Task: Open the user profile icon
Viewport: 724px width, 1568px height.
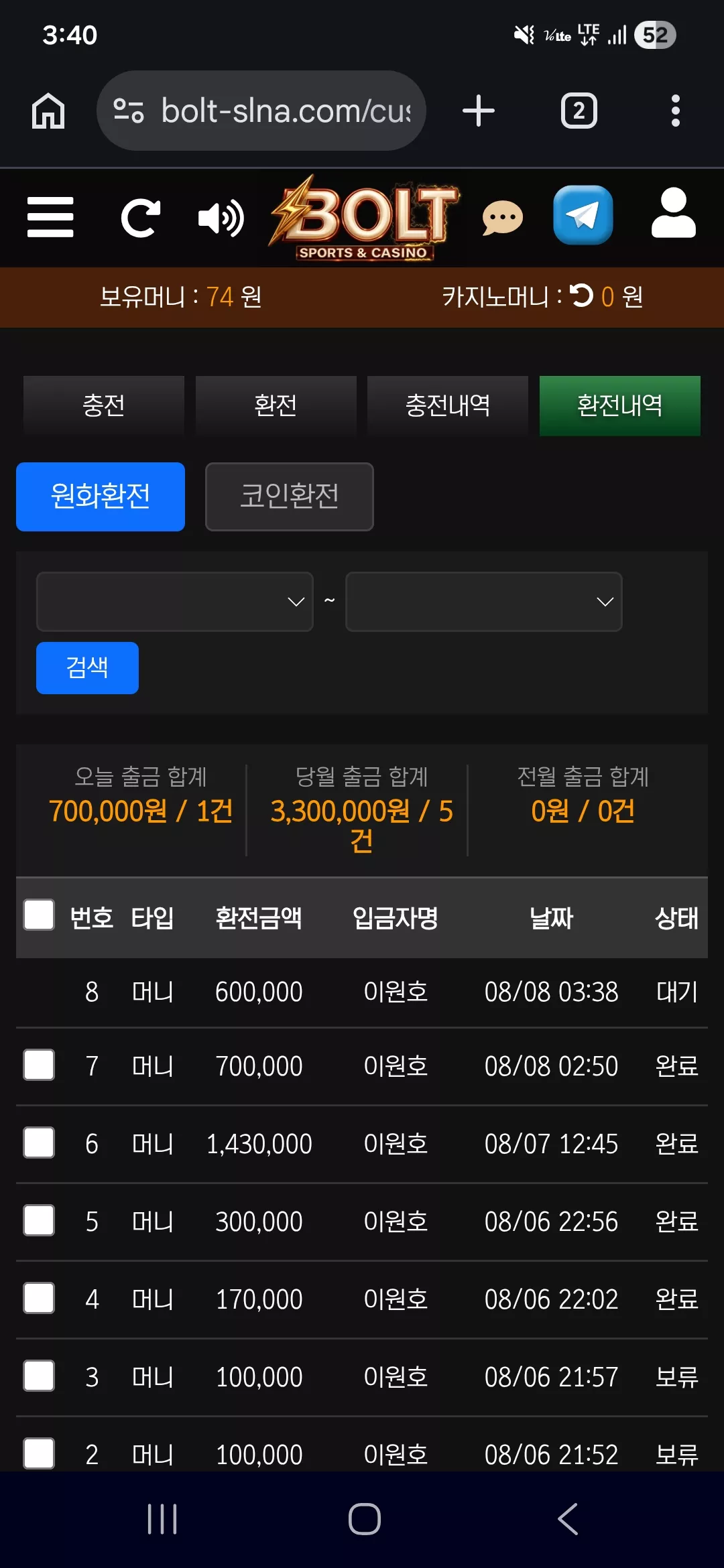Action: point(674,213)
